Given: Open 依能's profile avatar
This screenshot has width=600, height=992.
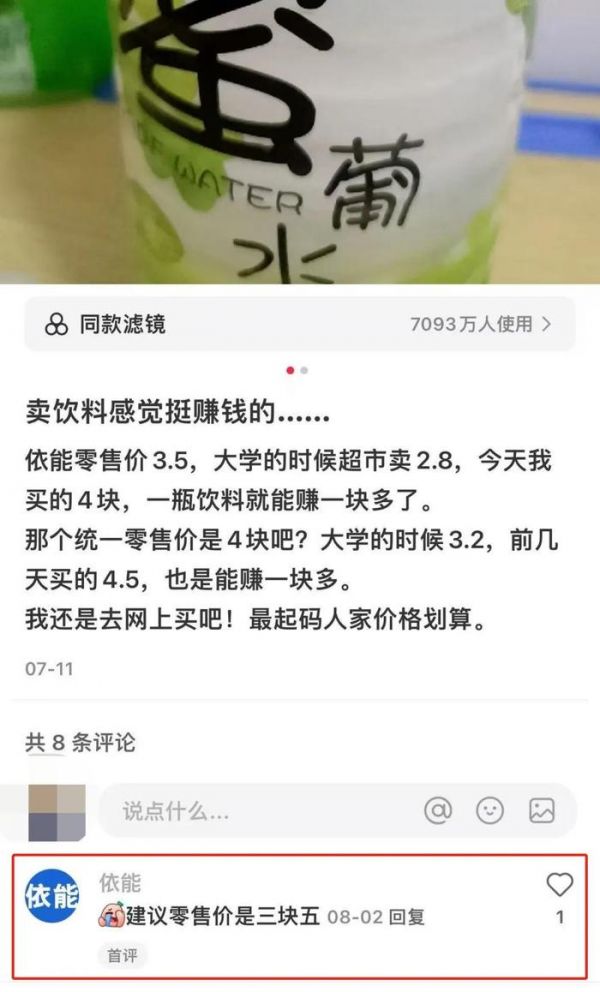Looking at the screenshot, I should click(52, 898).
